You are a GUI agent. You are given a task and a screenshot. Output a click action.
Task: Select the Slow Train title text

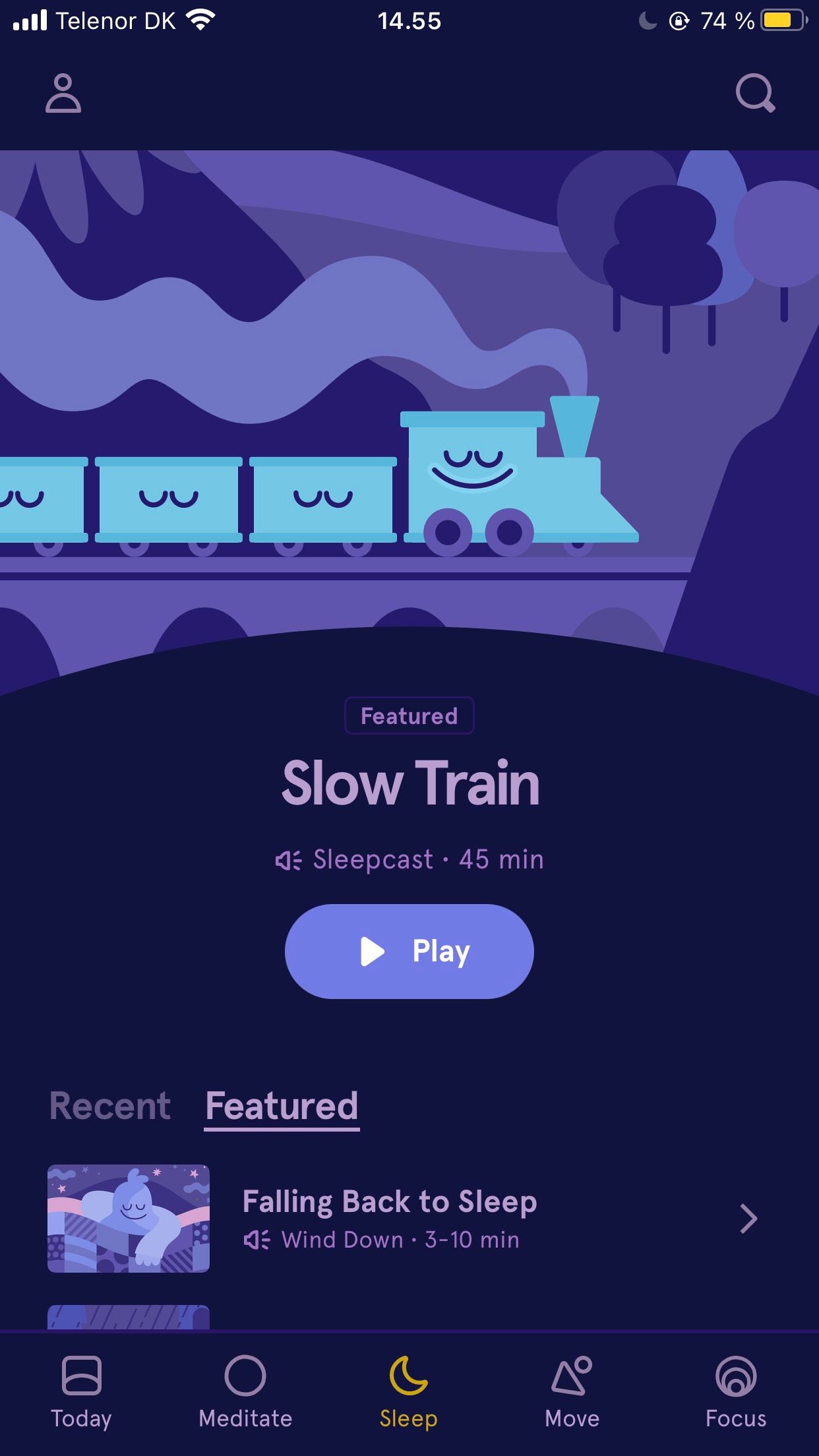click(408, 782)
